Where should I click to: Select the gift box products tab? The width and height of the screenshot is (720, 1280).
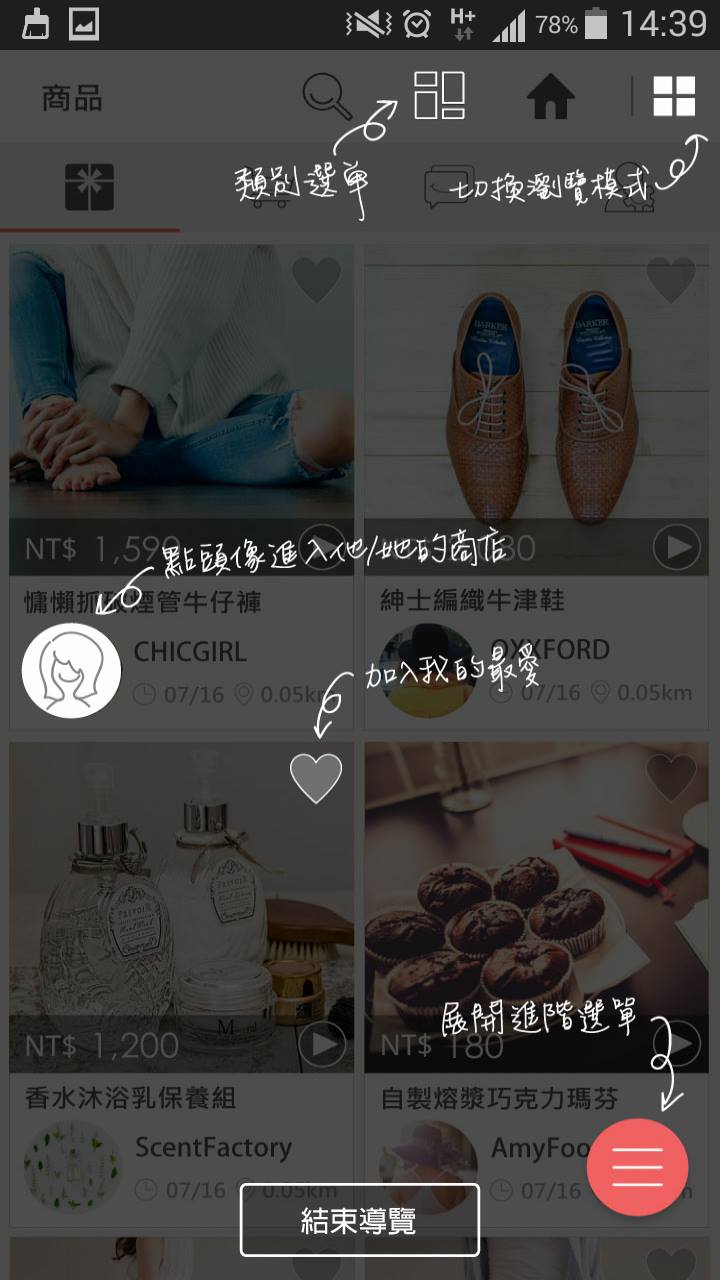point(90,187)
